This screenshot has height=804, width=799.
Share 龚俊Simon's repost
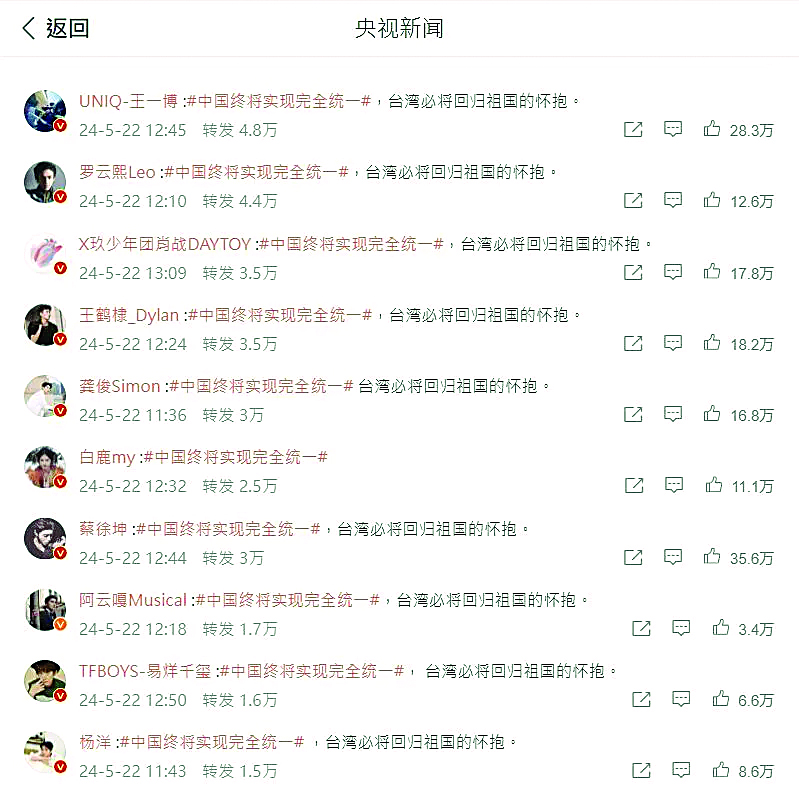point(633,414)
